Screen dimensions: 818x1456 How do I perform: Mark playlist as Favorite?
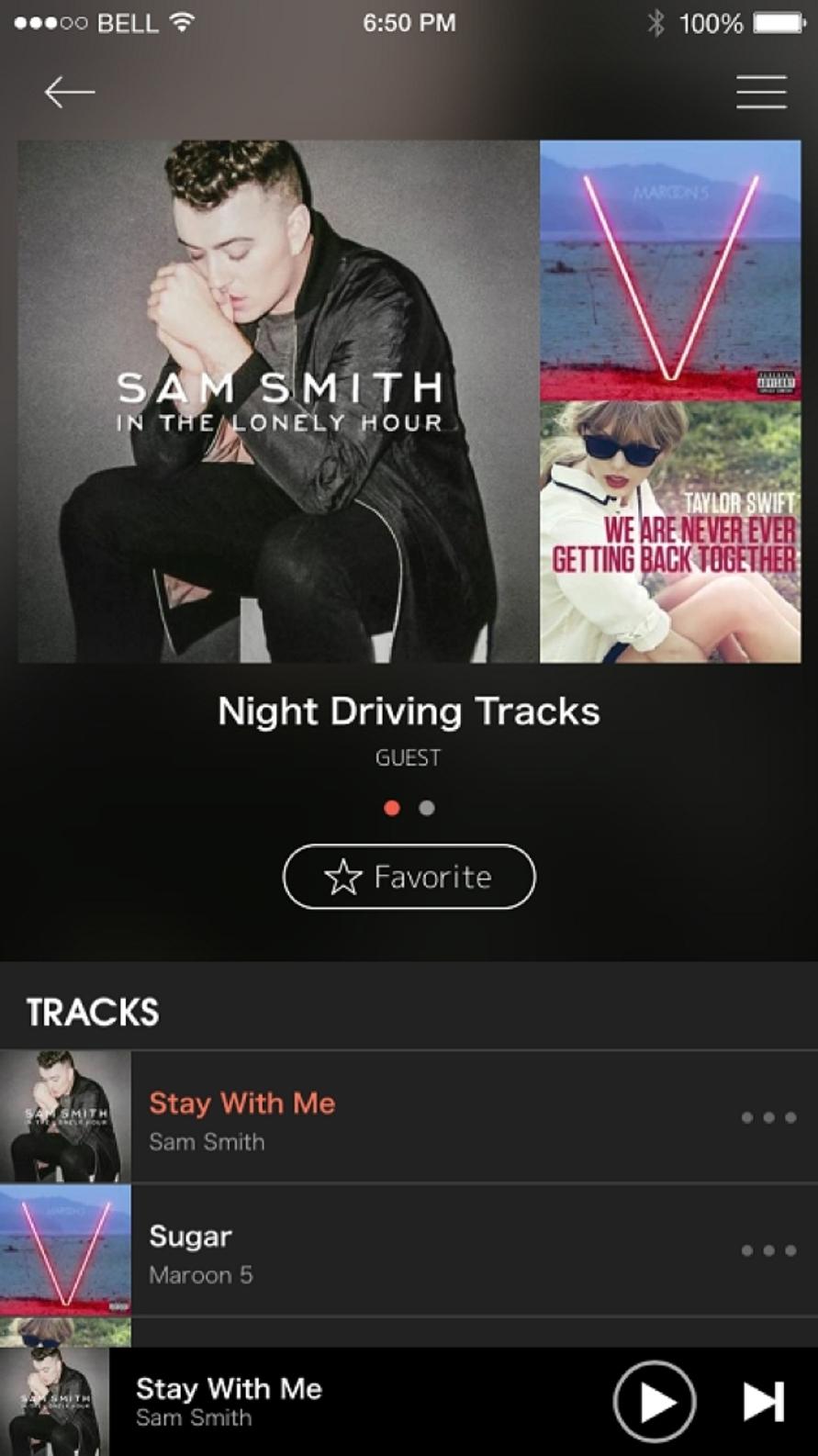409,877
